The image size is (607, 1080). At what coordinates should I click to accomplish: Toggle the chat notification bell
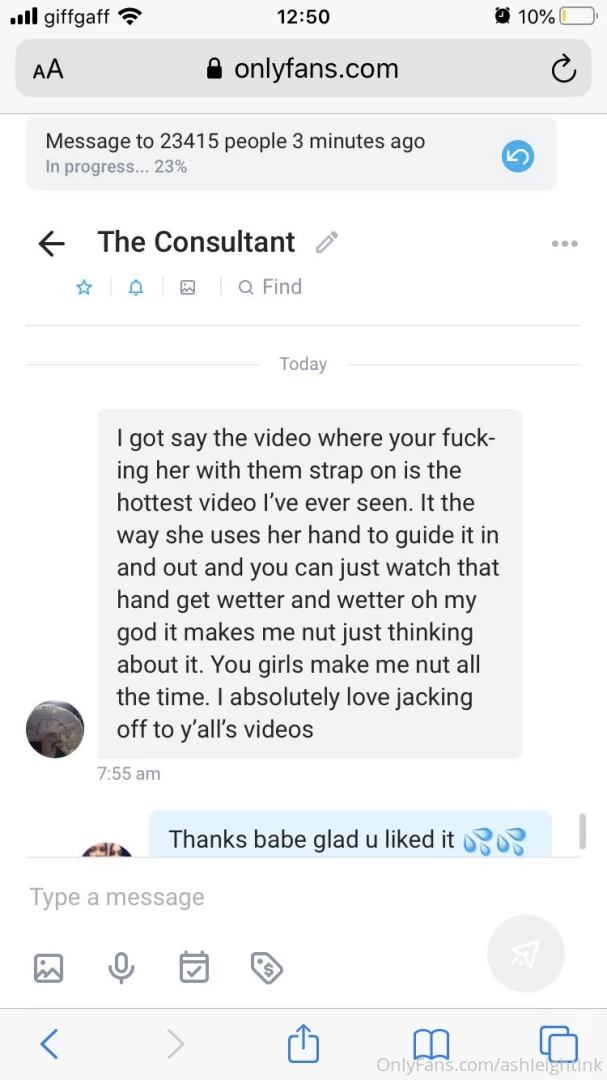click(136, 287)
